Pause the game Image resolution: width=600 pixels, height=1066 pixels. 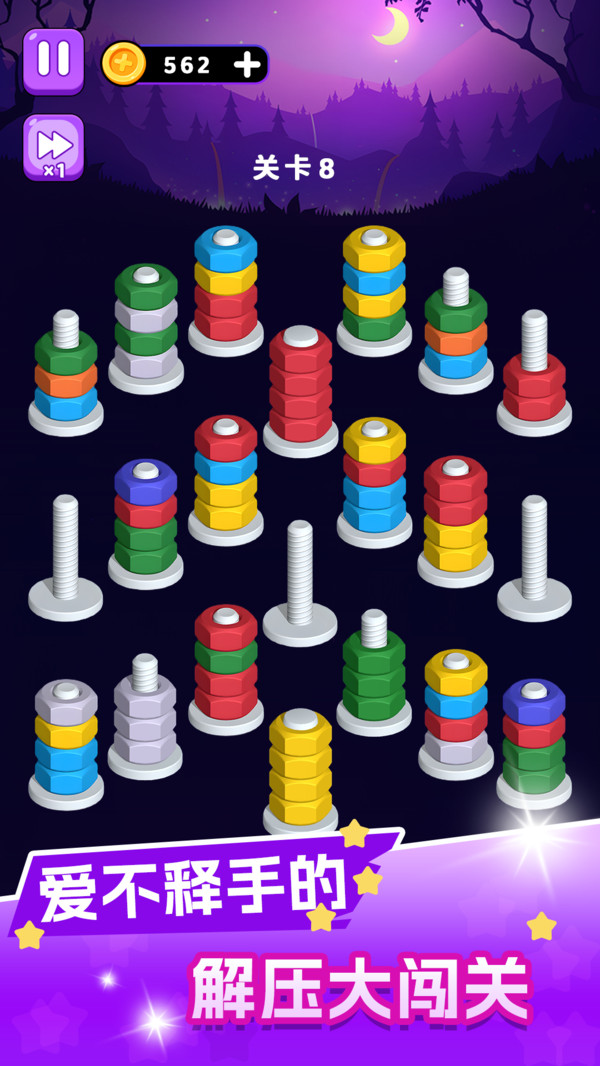[53, 59]
